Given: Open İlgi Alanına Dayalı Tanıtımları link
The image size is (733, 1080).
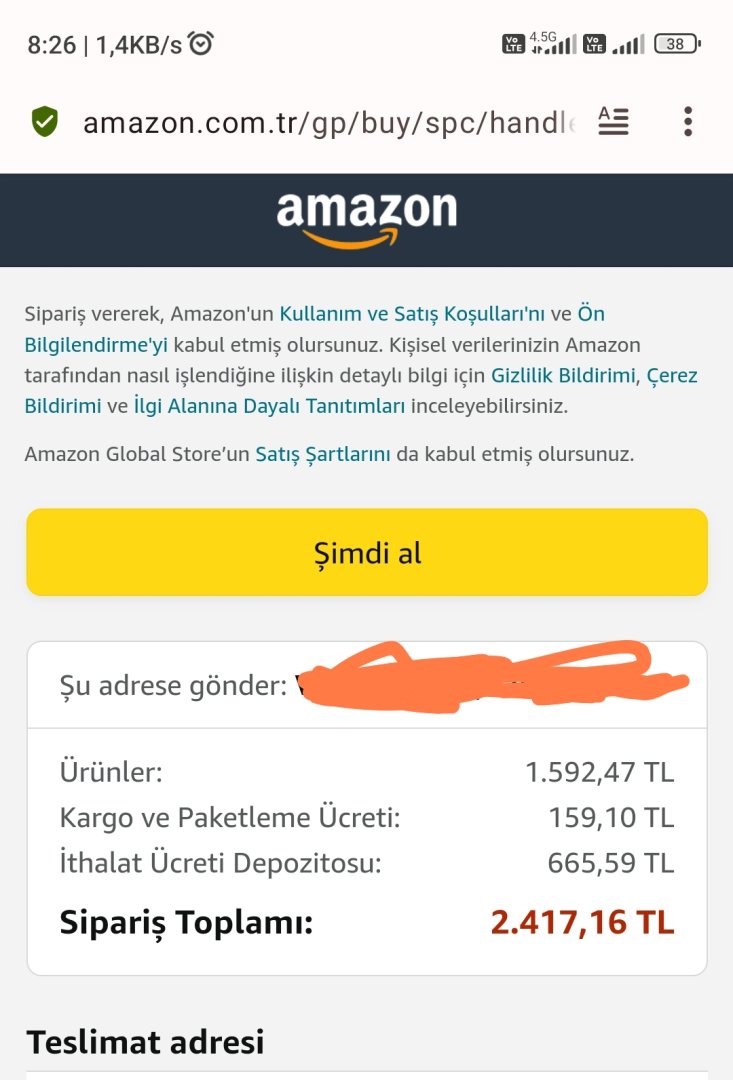Looking at the screenshot, I should pos(269,406).
